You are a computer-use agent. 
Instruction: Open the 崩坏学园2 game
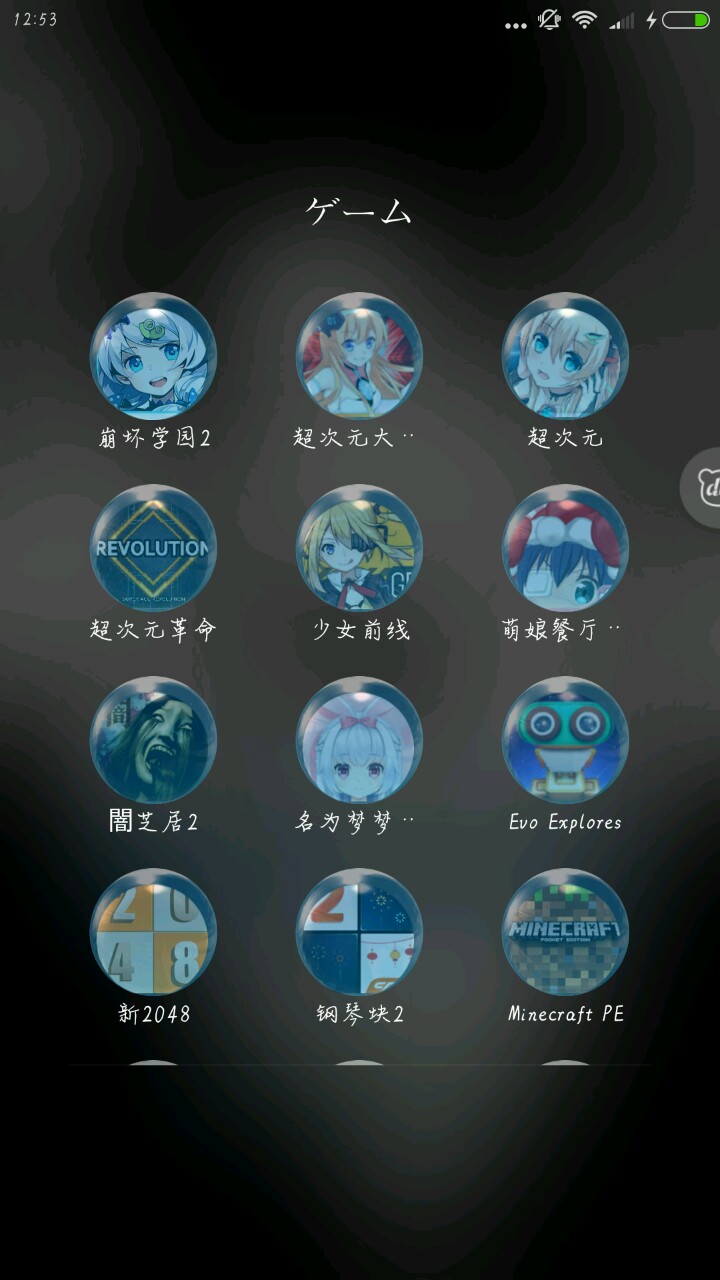153,356
